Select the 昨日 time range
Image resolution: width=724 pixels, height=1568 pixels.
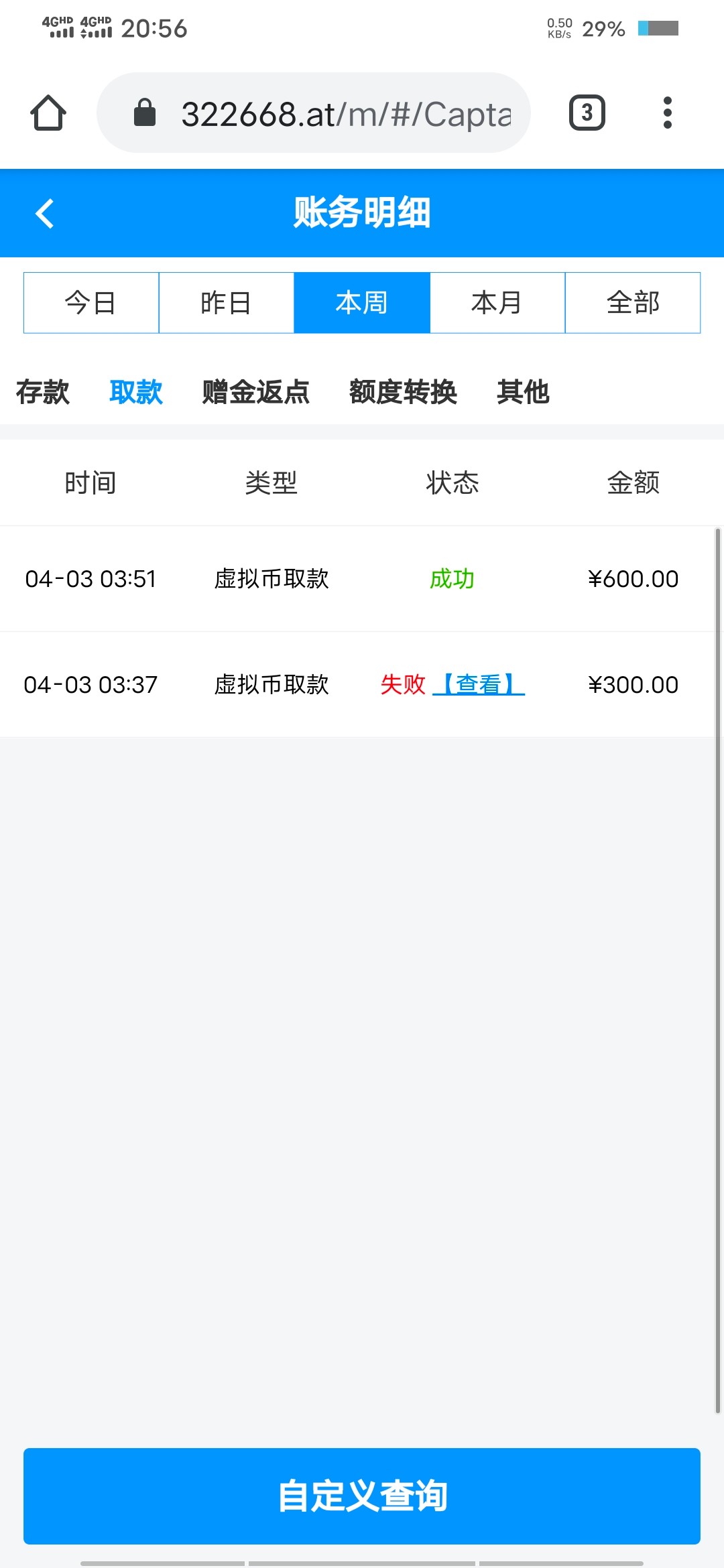pos(227,303)
